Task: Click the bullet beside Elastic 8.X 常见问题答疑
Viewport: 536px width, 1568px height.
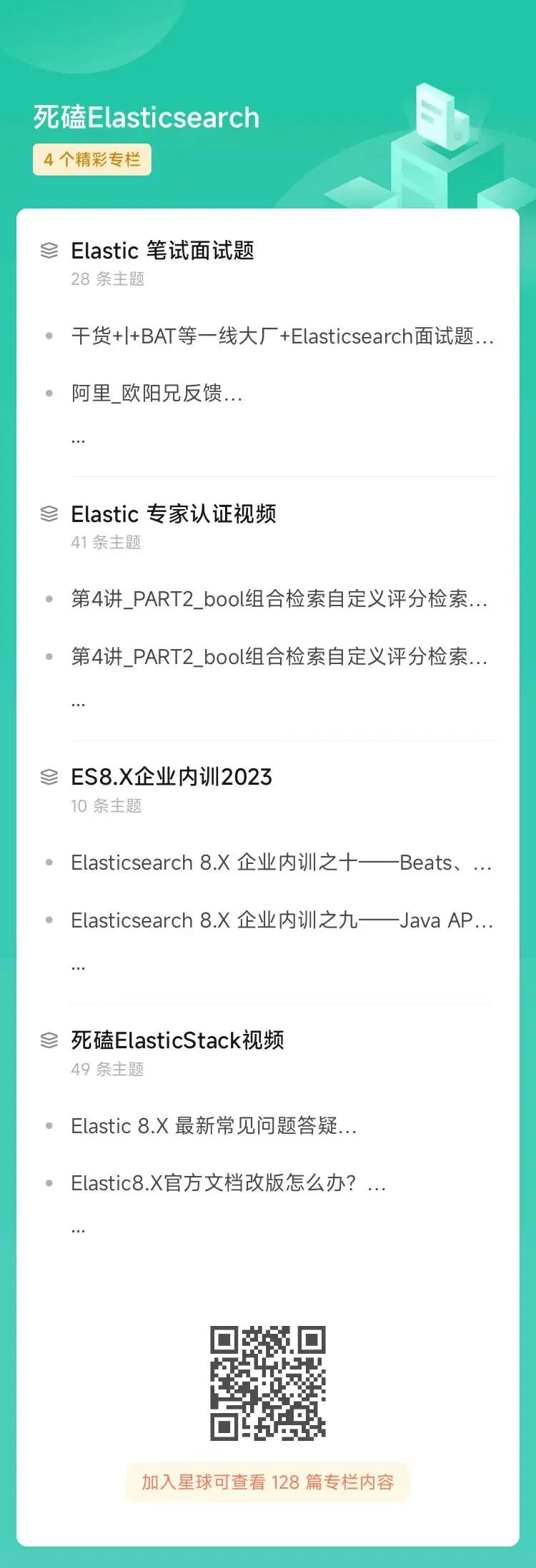Action: (x=50, y=1126)
